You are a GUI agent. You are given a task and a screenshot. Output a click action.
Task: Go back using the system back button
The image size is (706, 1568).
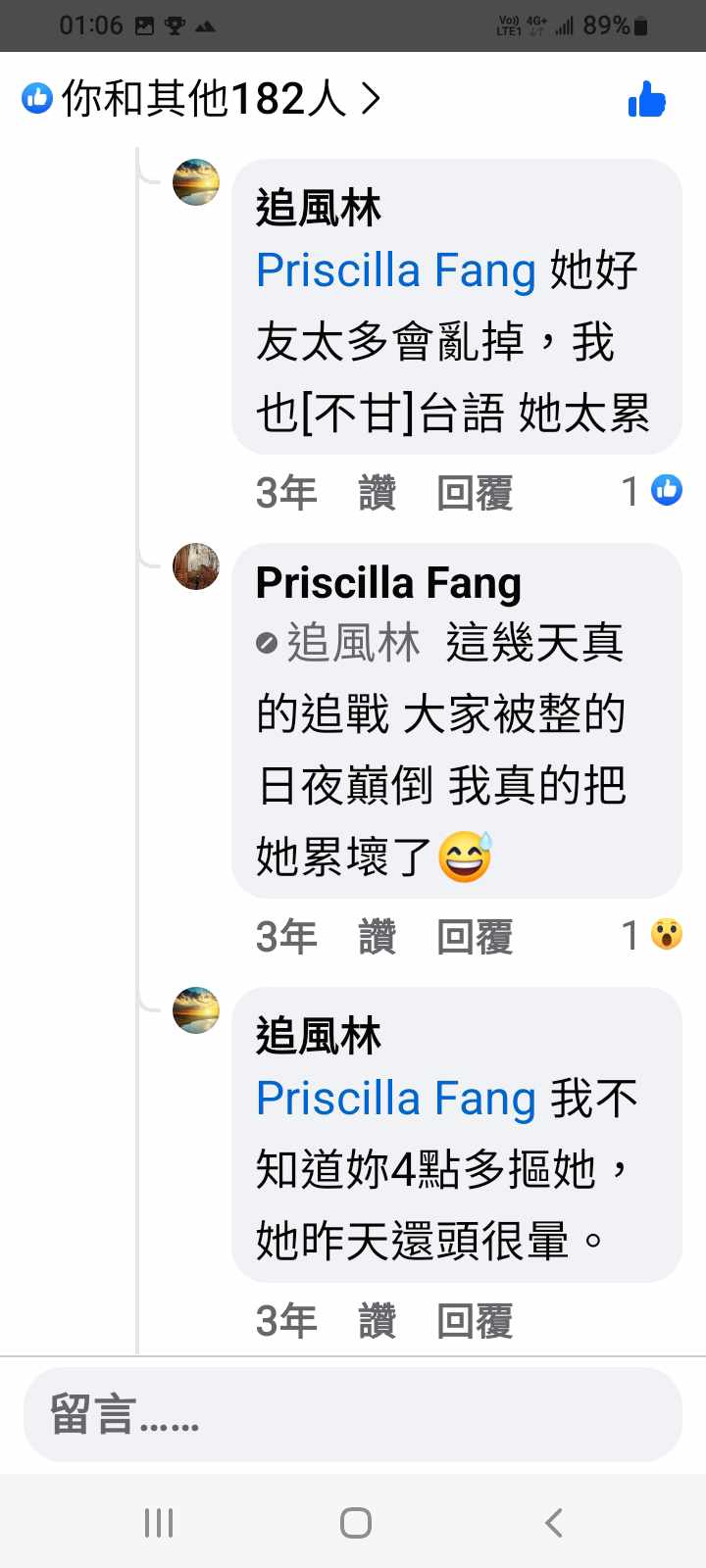[554, 1523]
